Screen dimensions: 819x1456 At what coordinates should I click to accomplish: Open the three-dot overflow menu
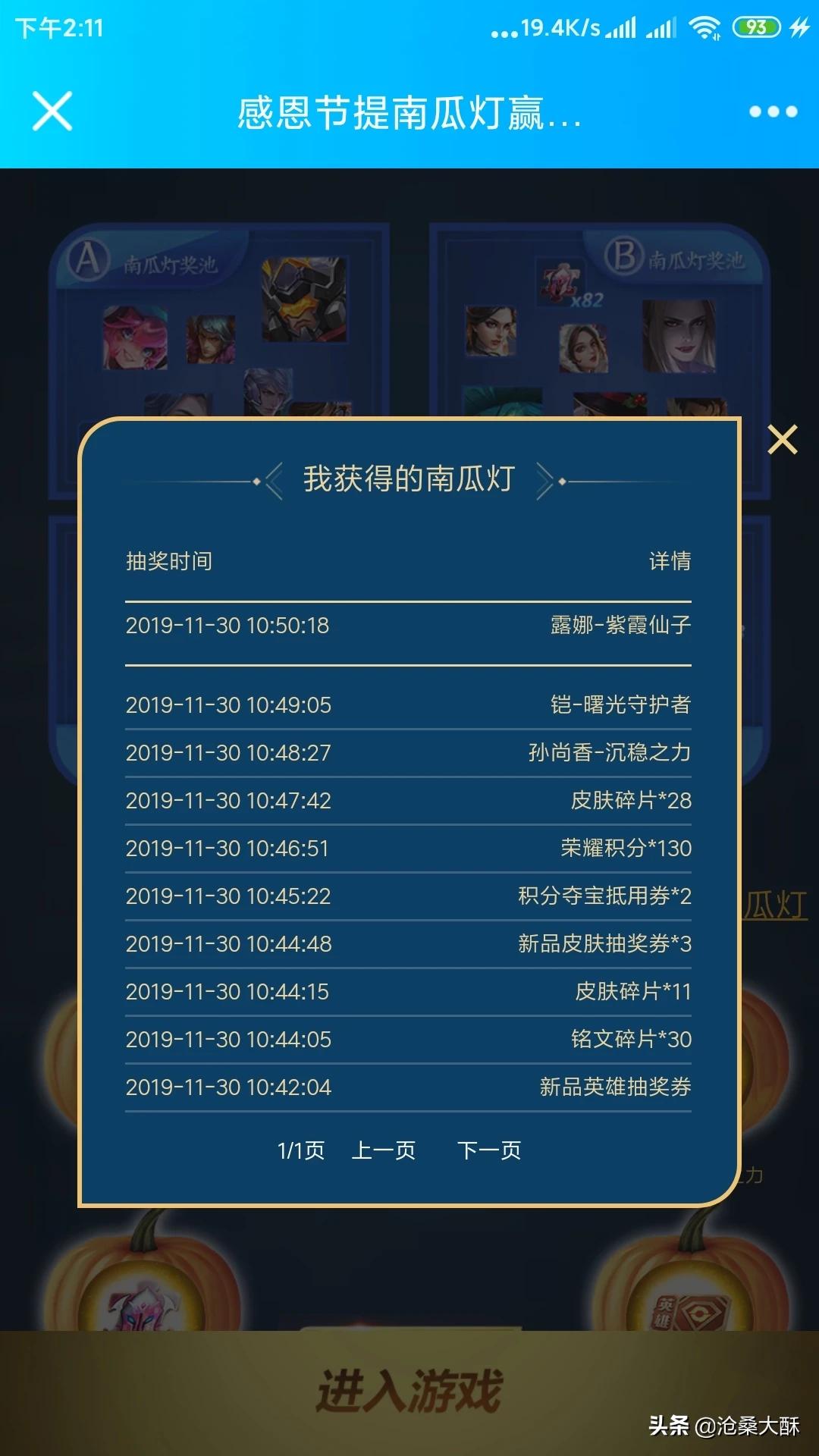tap(773, 111)
